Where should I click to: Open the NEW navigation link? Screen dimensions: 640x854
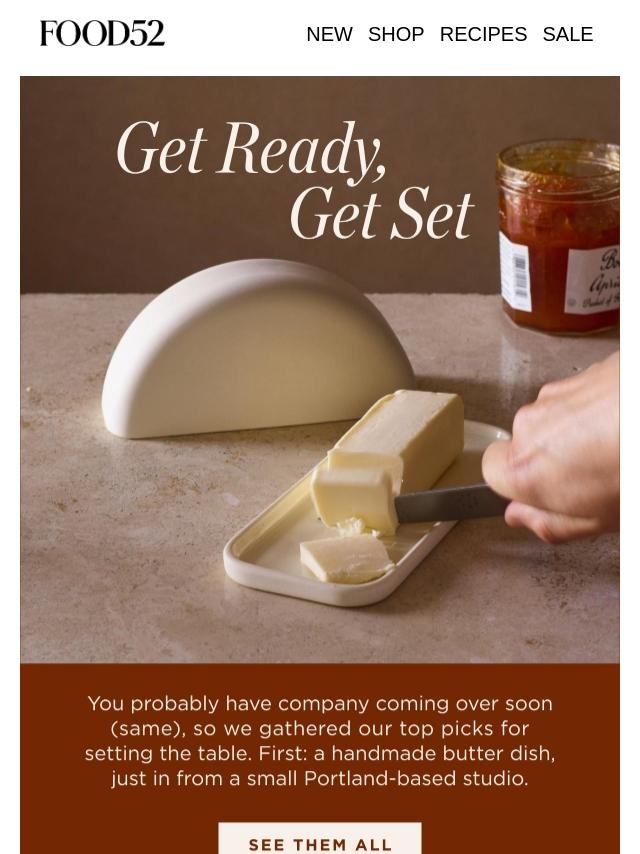[329, 34]
